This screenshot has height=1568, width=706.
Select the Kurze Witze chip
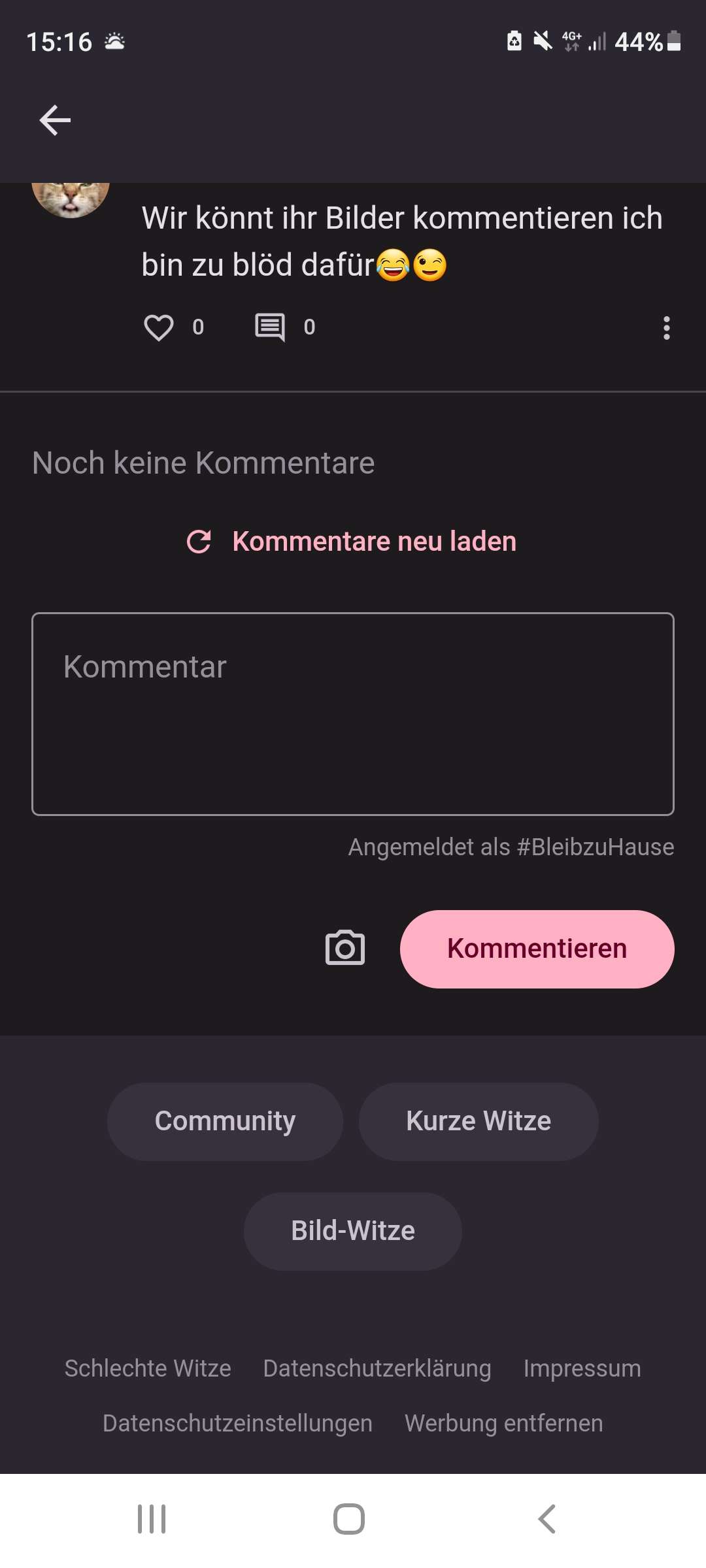pyautogui.click(x=479, y=1121)
